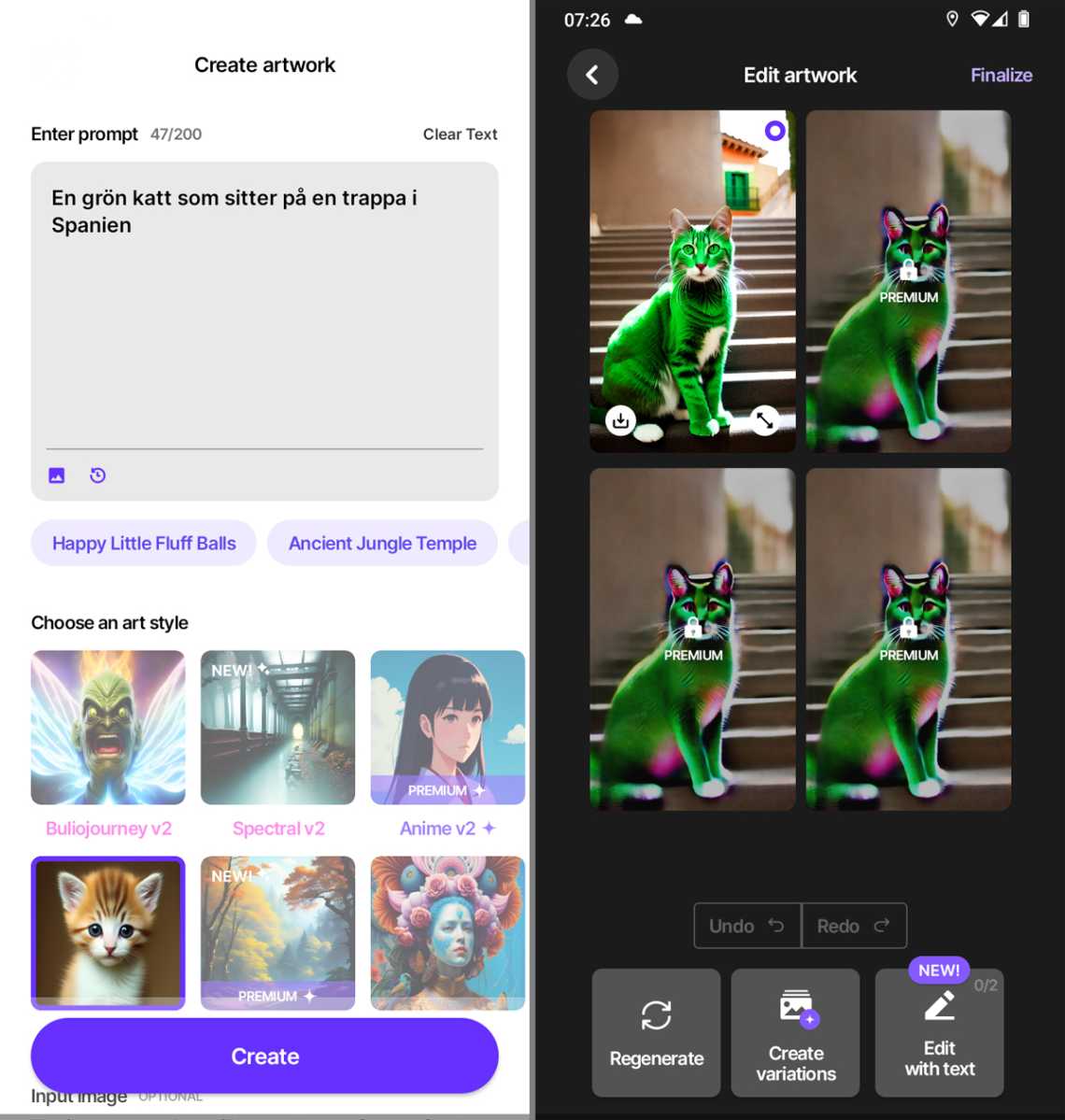Choose the Spectral v2 art style

click(277, 728)
